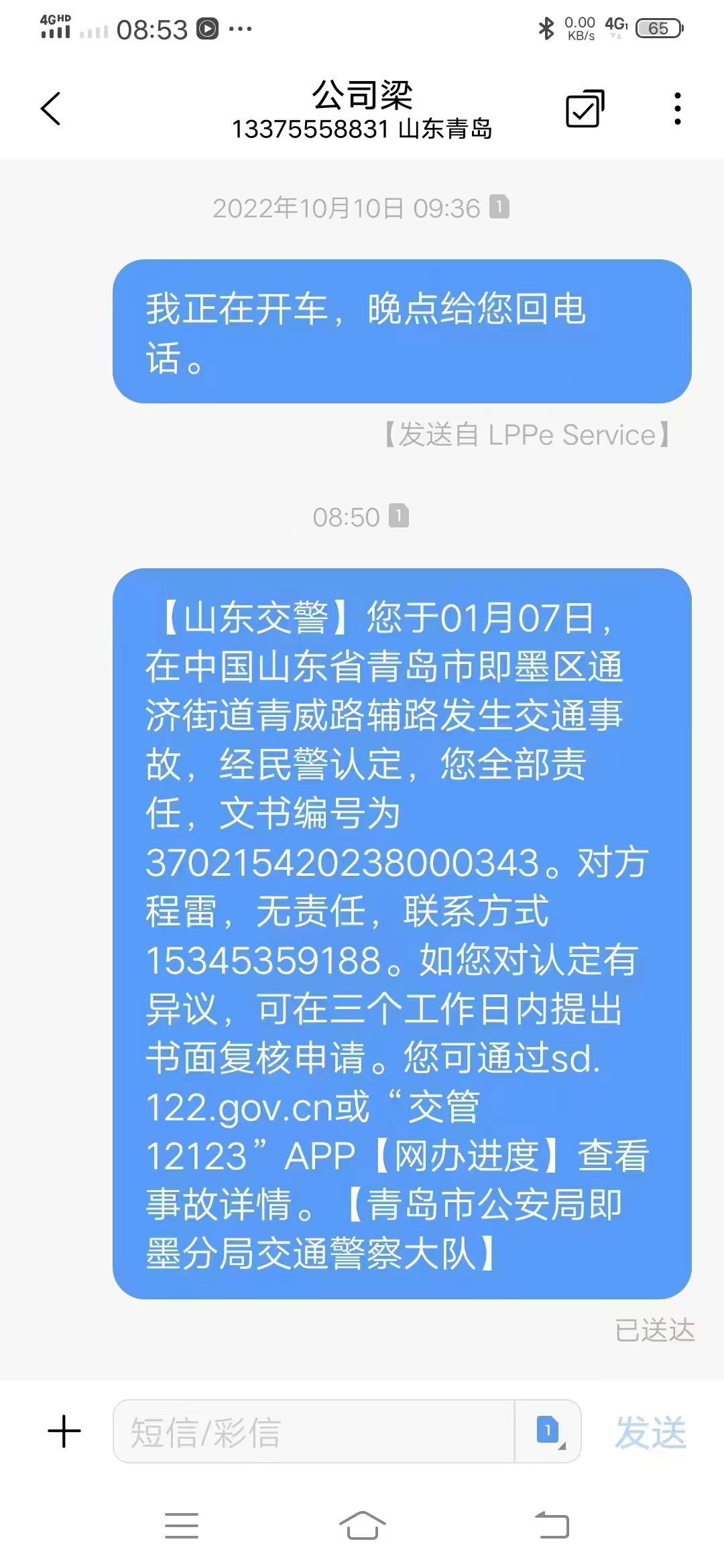Focus the 短信/彩信 text field
724x1568 pixels.
pos(313,1431)
